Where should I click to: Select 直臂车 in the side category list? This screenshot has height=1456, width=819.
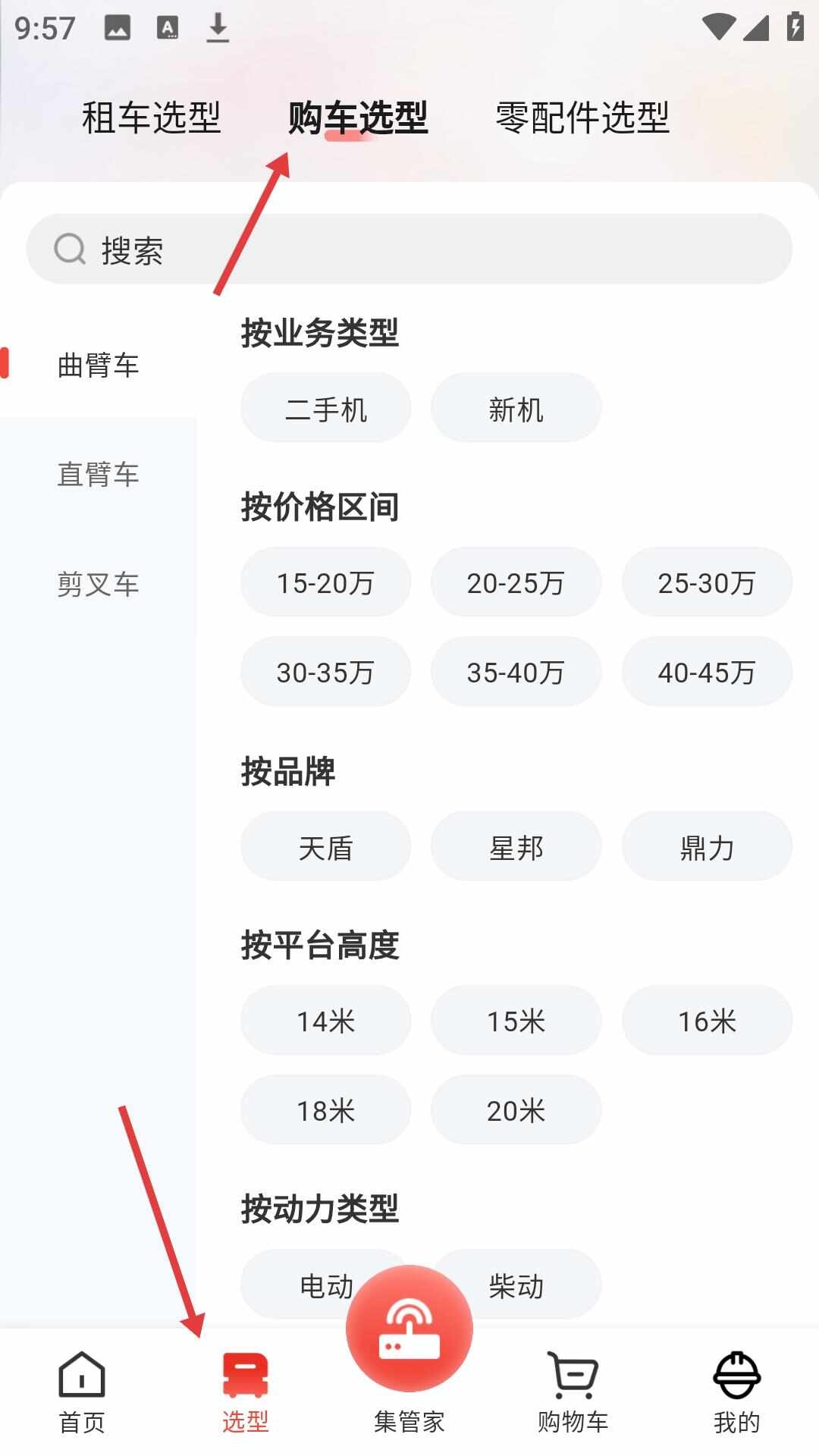pyautogui.click(x=99, y=475)
